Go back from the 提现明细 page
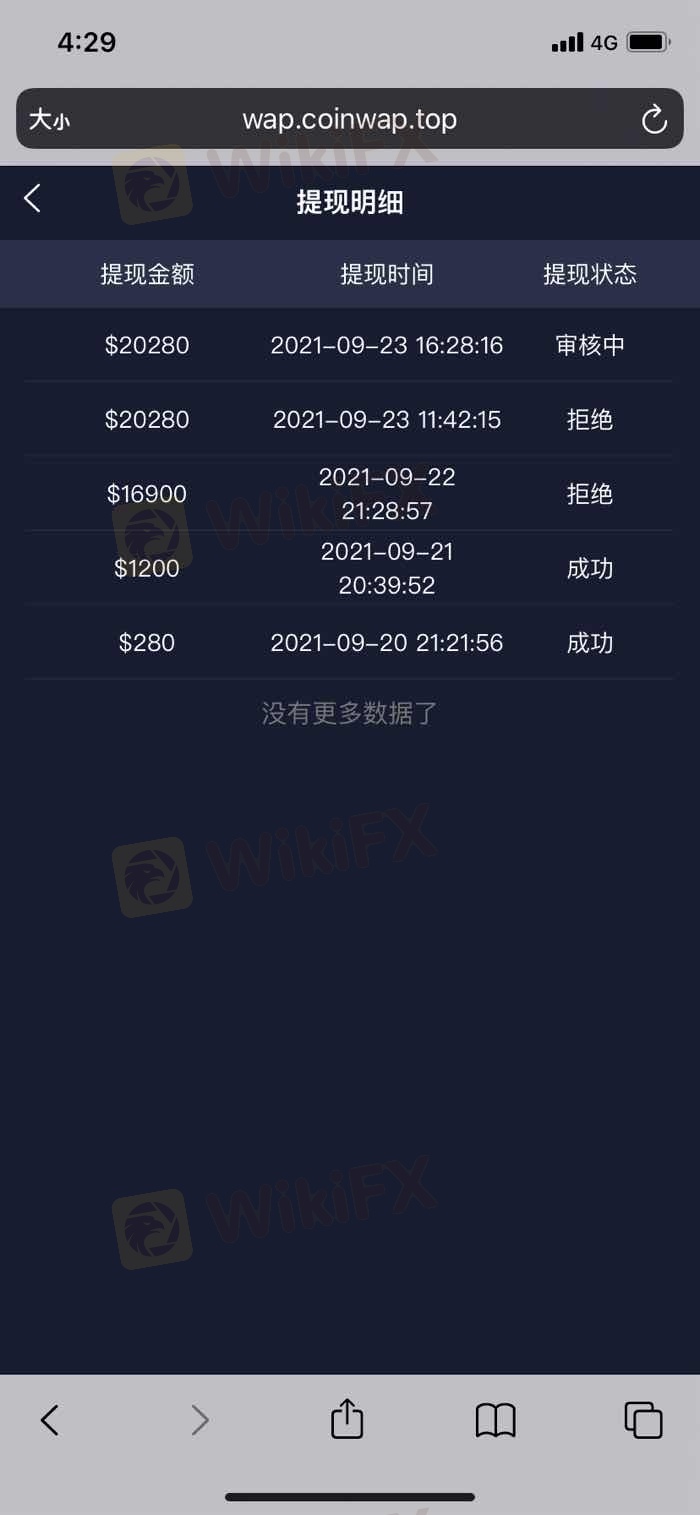 [x=33, y=198]
